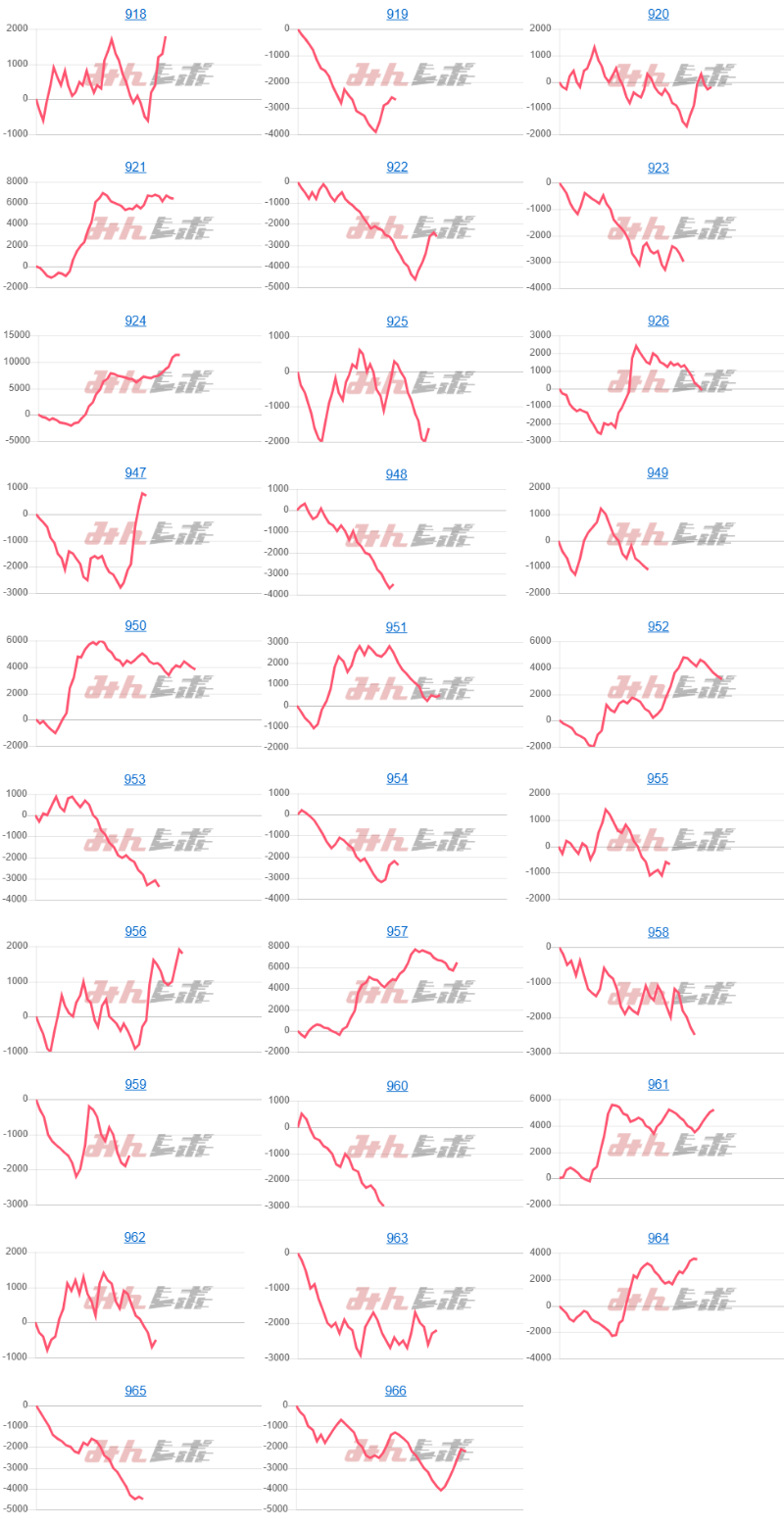Open the 960 link

click(x=397, y=1086)
